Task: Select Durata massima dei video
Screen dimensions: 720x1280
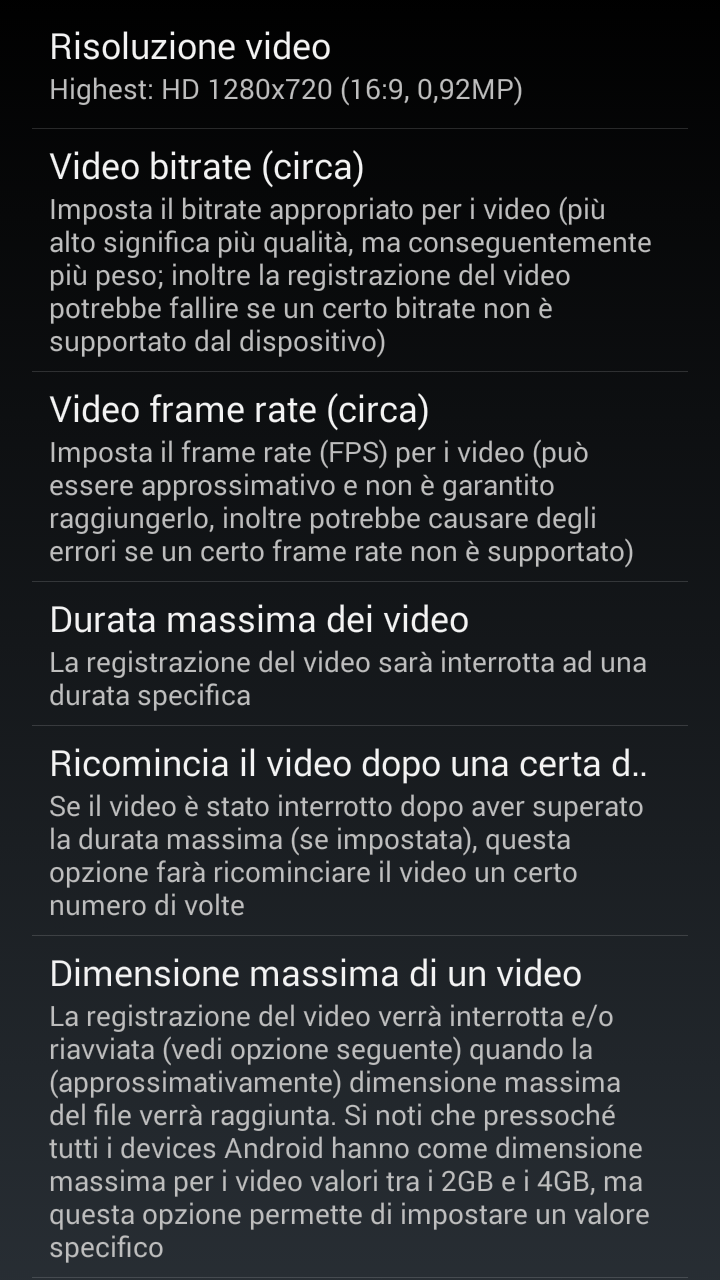Action: coord(360,654)
